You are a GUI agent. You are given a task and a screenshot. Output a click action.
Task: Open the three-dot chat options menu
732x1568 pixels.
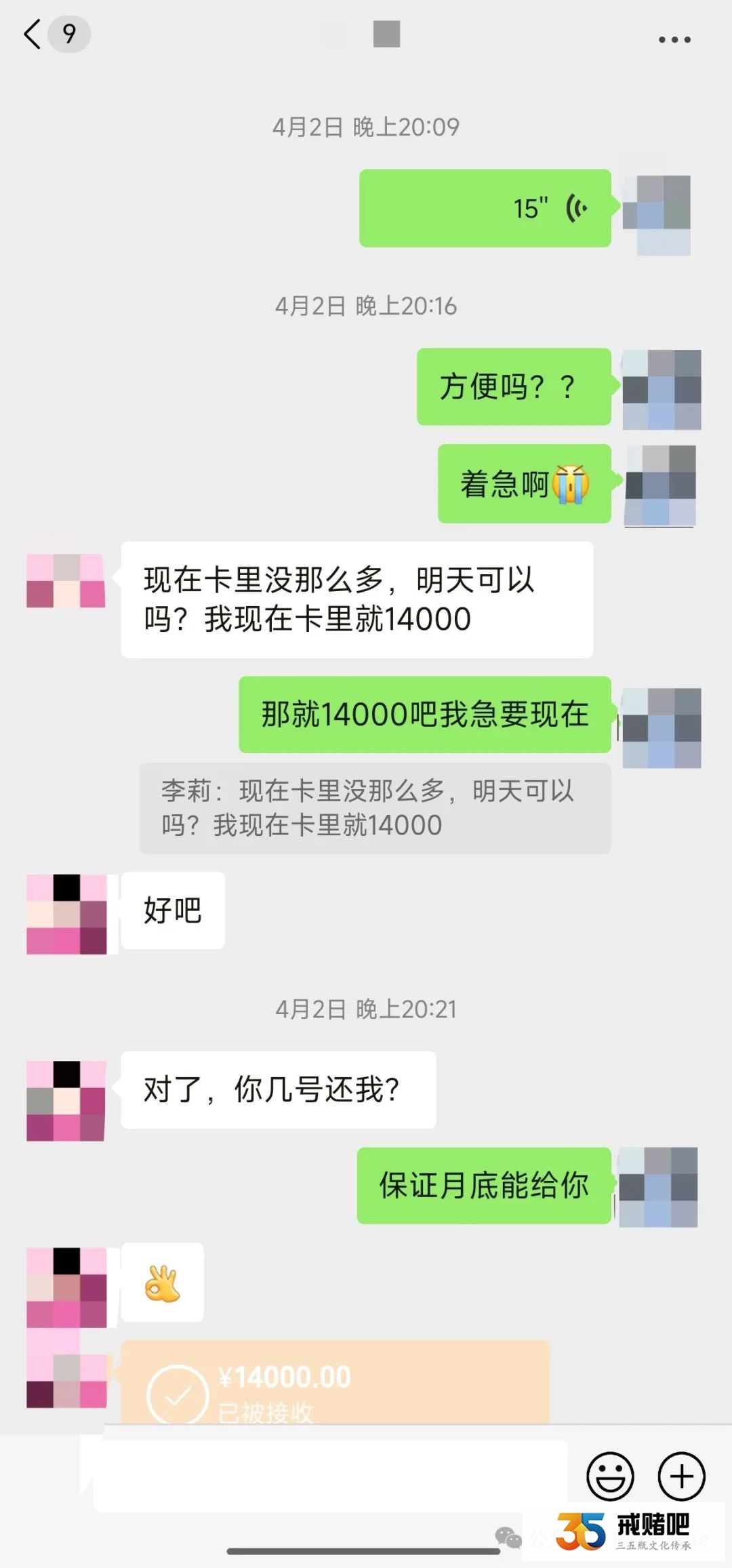tap(674, 39)
